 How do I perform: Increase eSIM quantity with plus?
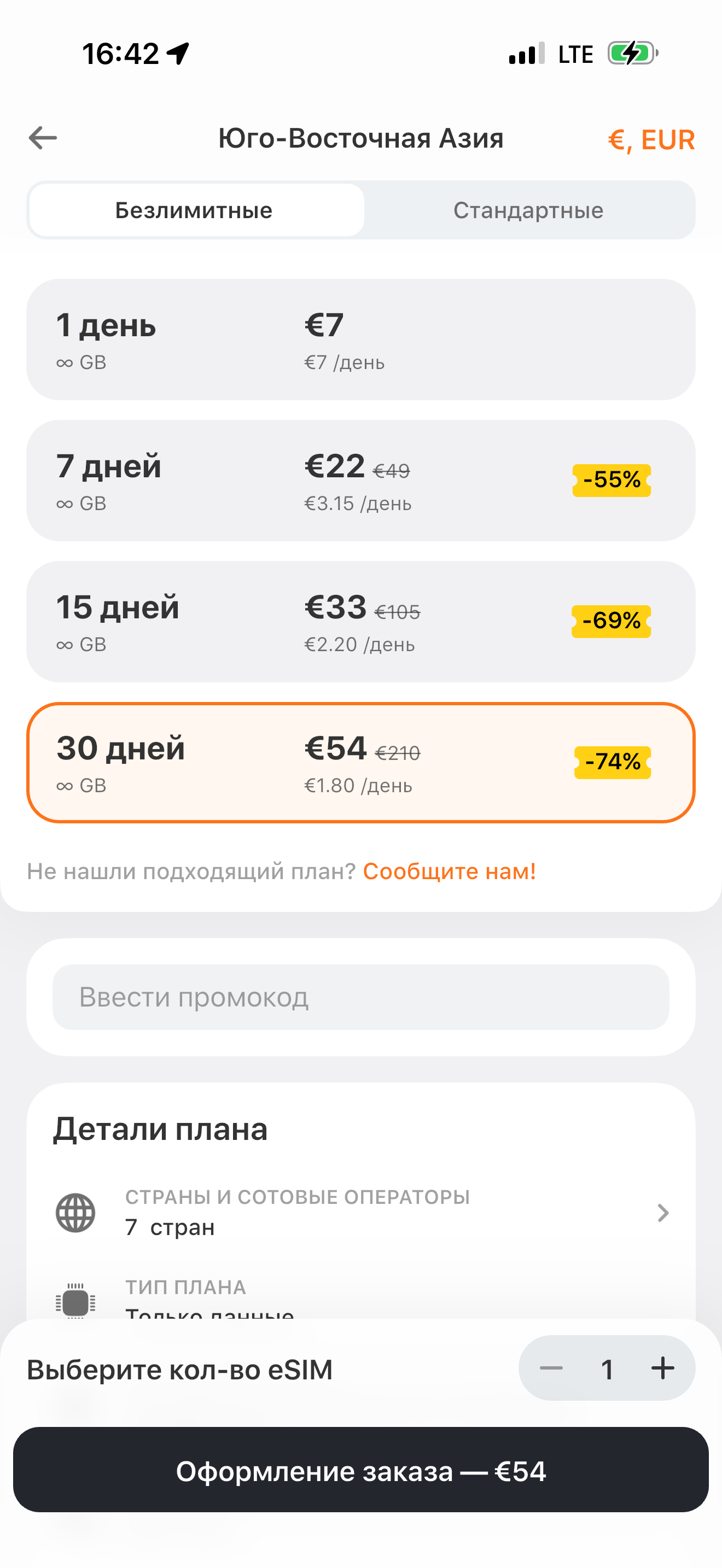click(662, 1368)
